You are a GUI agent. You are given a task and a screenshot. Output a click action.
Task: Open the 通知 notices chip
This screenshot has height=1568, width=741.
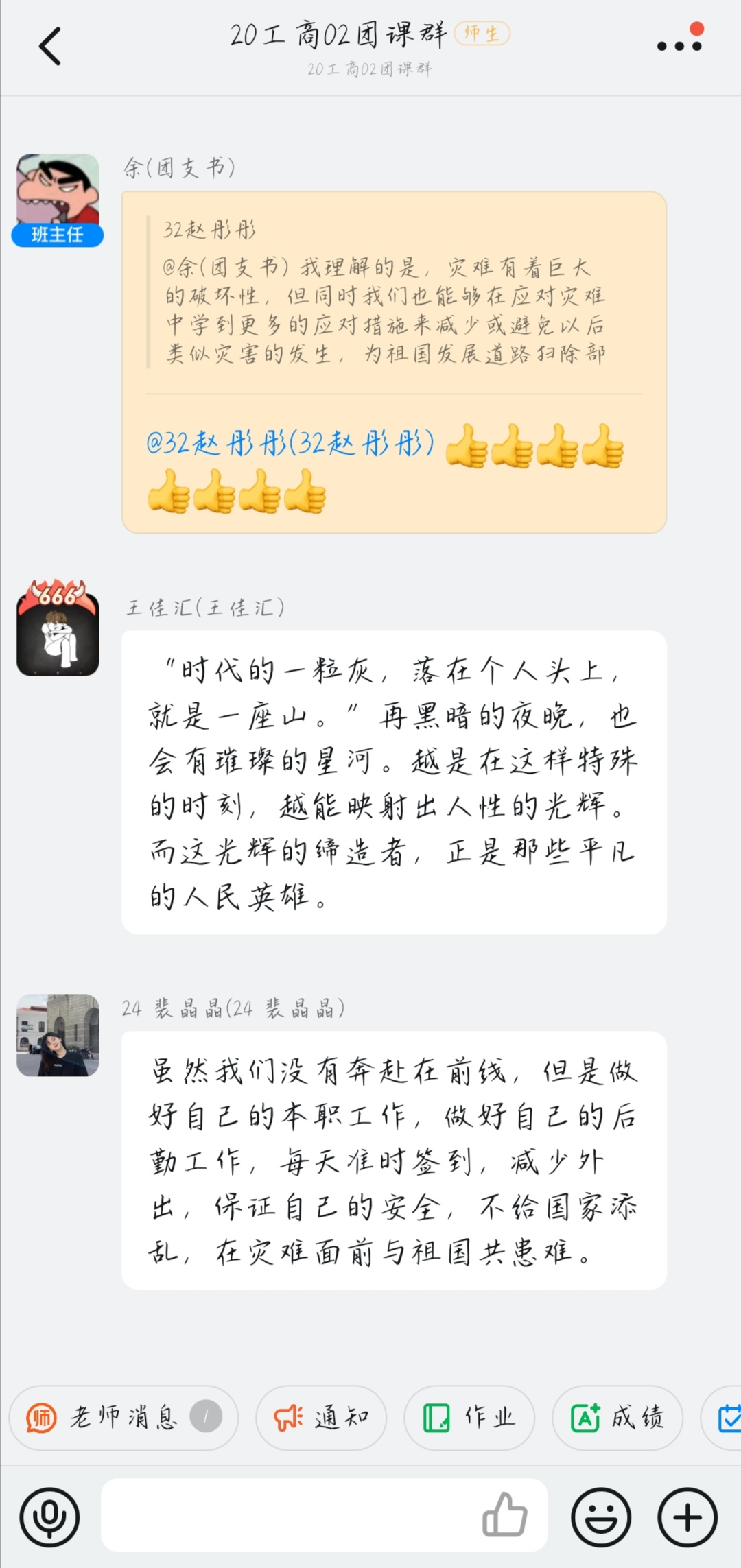[321, 1418]
